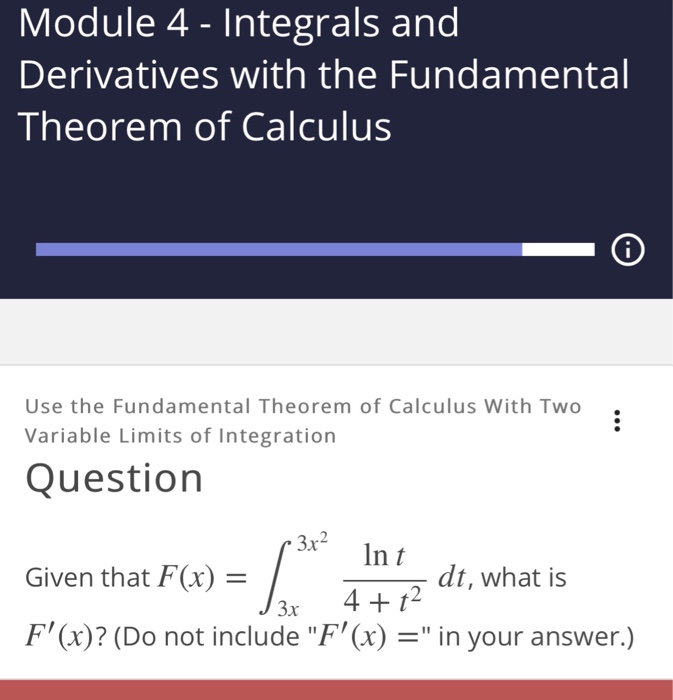This screenshot has height=700, width=673.
Task: Open the question overflow menu
Action: pyautogui.click(x=617, y=421)
